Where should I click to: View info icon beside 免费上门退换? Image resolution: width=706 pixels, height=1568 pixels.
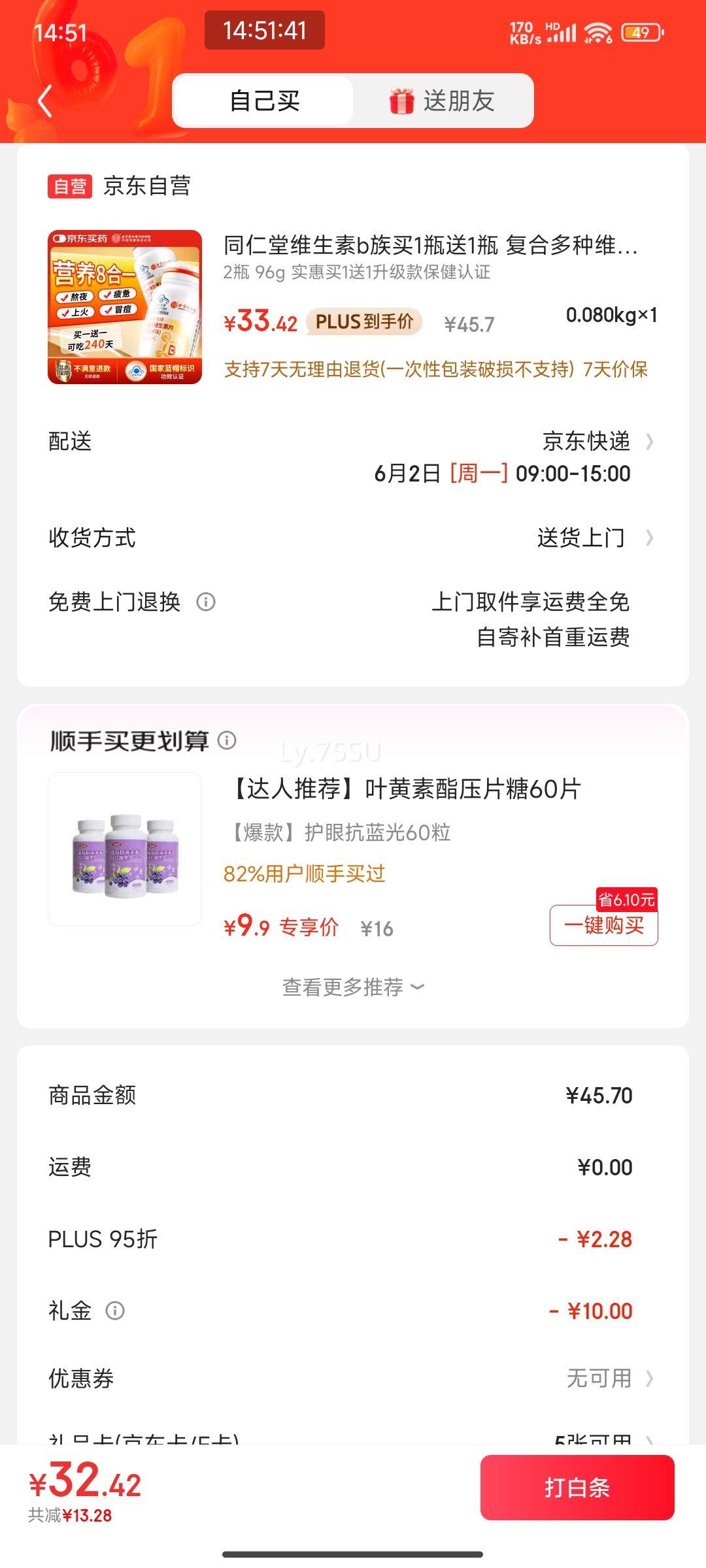[x=206, y=602]
